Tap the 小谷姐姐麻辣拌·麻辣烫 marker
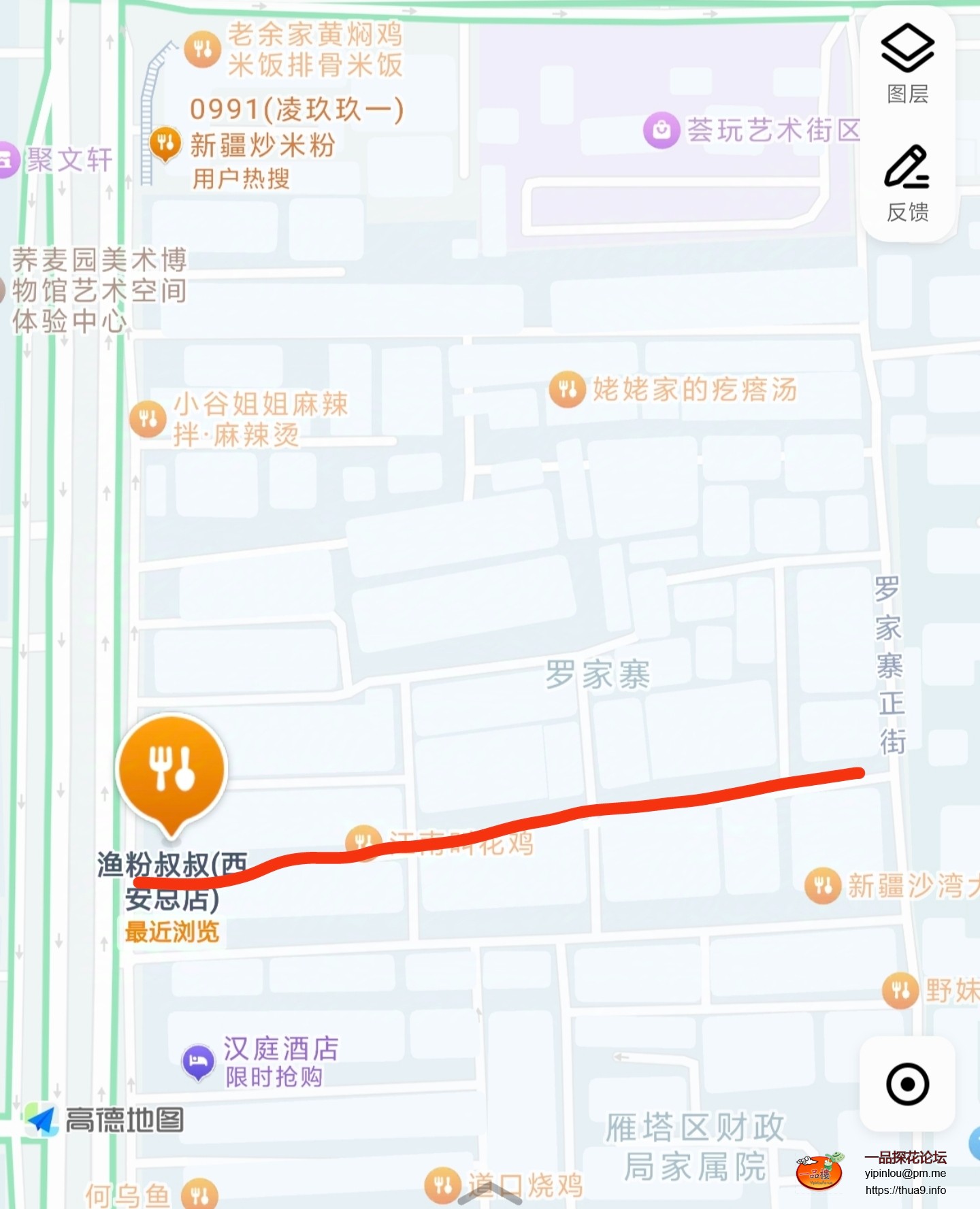The height and width of the screenshot is (1209, 980). 148,419
